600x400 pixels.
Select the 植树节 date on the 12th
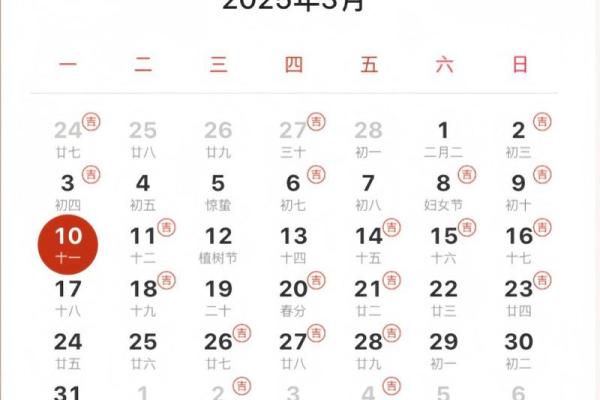(x=218, y=244)
